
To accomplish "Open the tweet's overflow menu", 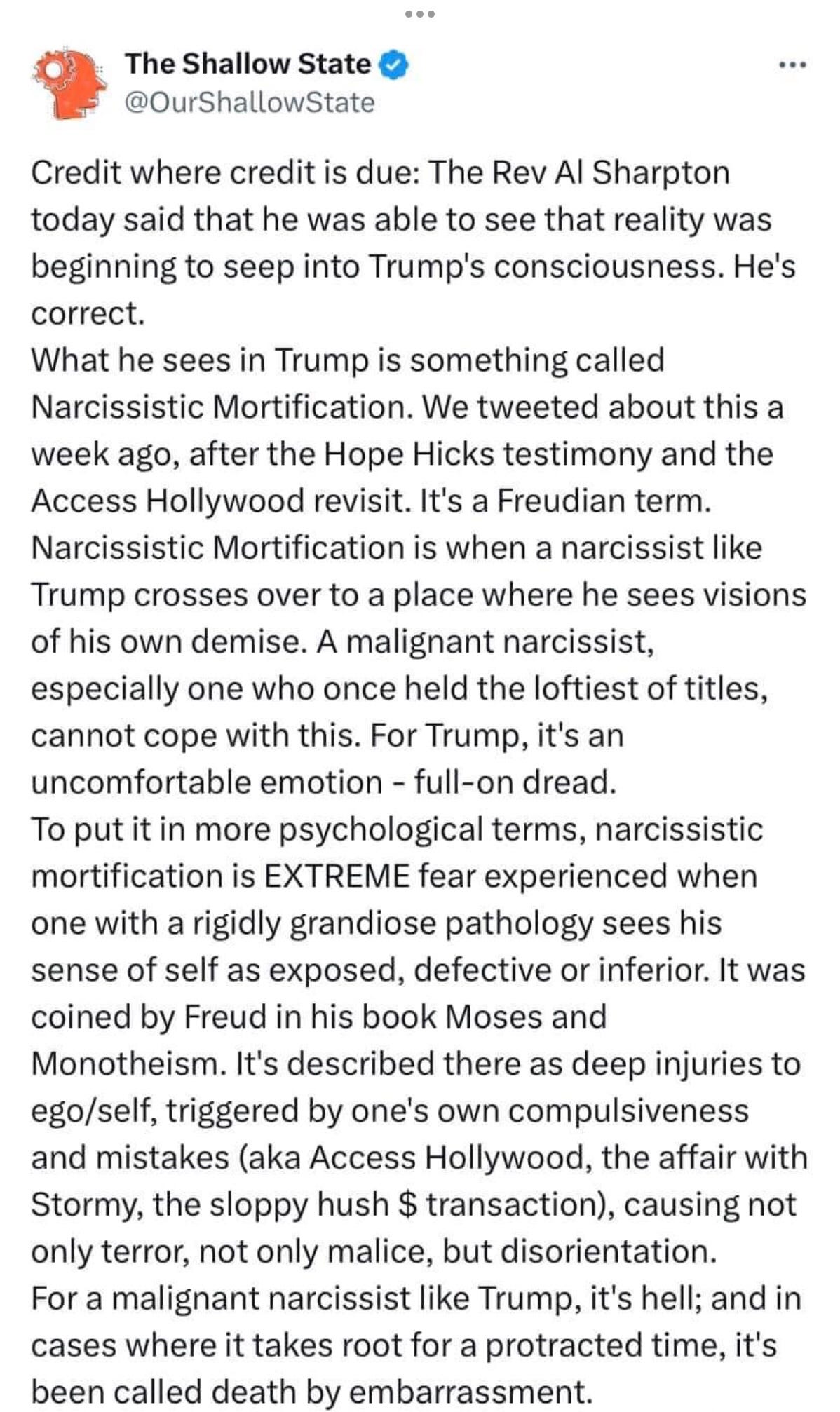I will (x=793, y=66).
